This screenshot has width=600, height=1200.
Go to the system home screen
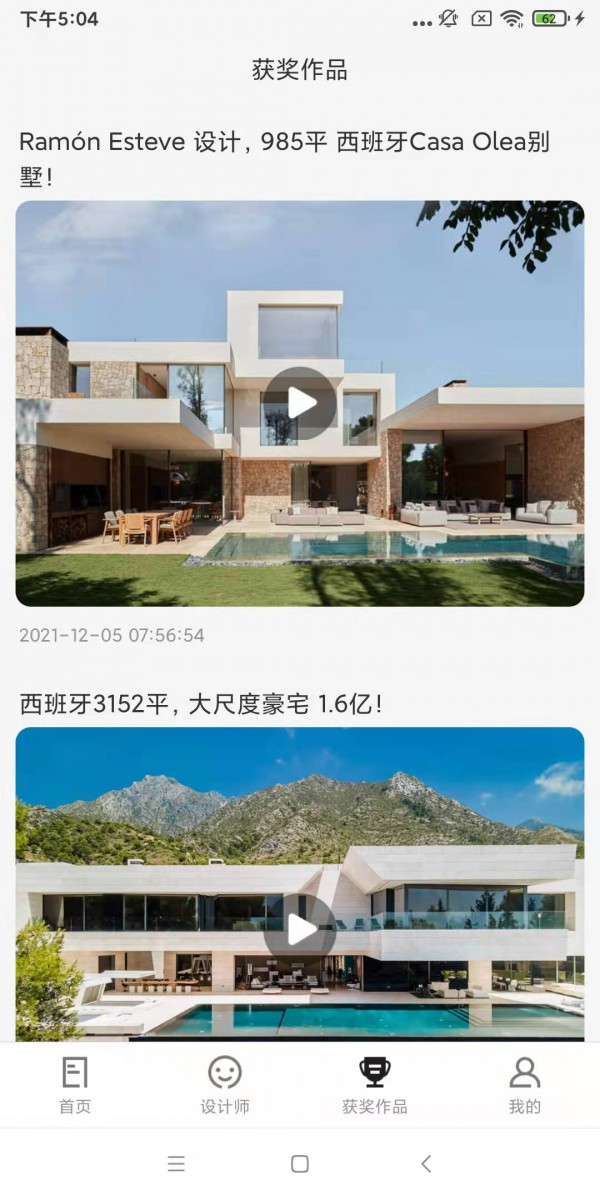(x=300, y=1163)
